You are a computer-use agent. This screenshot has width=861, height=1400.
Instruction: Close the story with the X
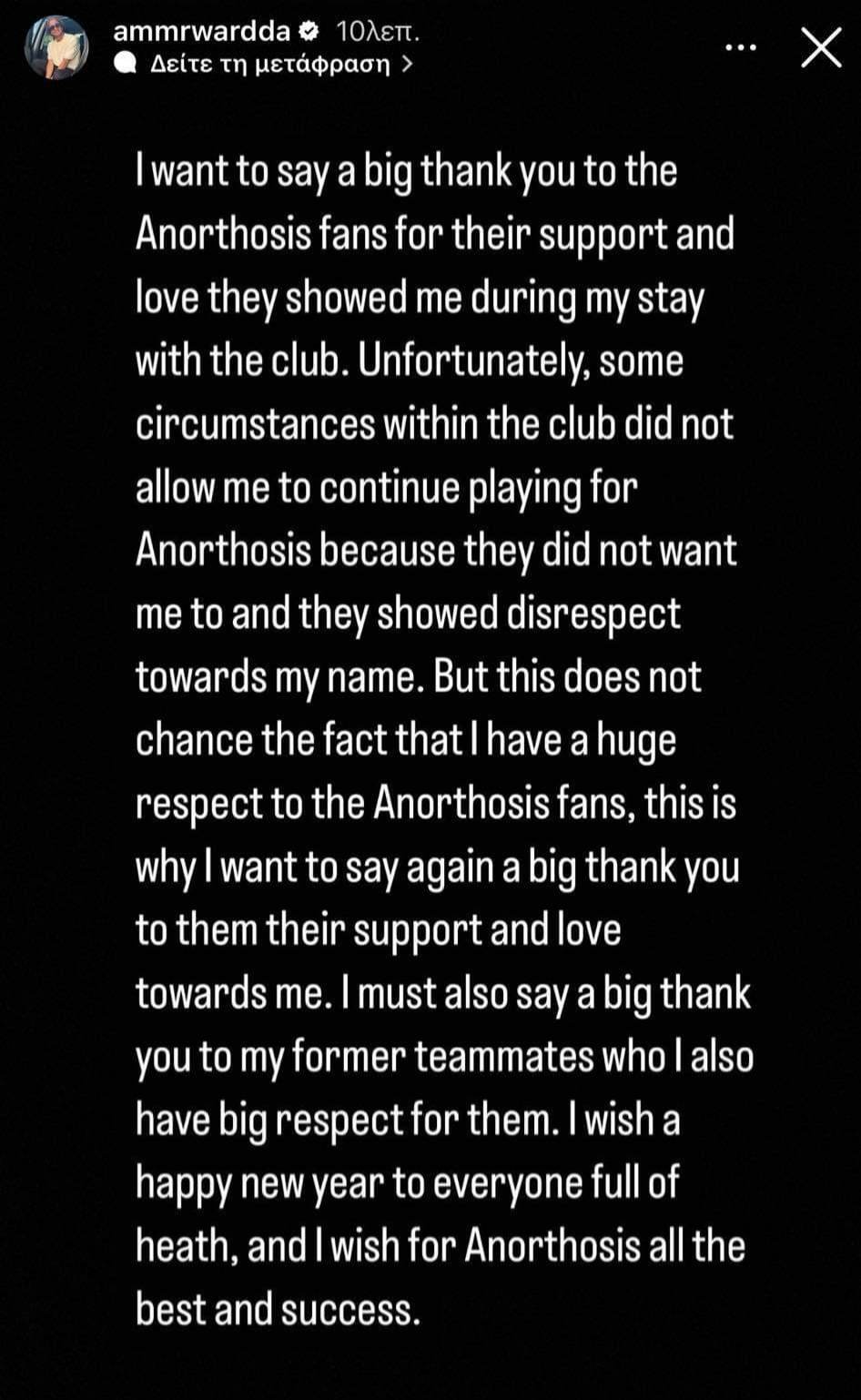pos(821,47)
